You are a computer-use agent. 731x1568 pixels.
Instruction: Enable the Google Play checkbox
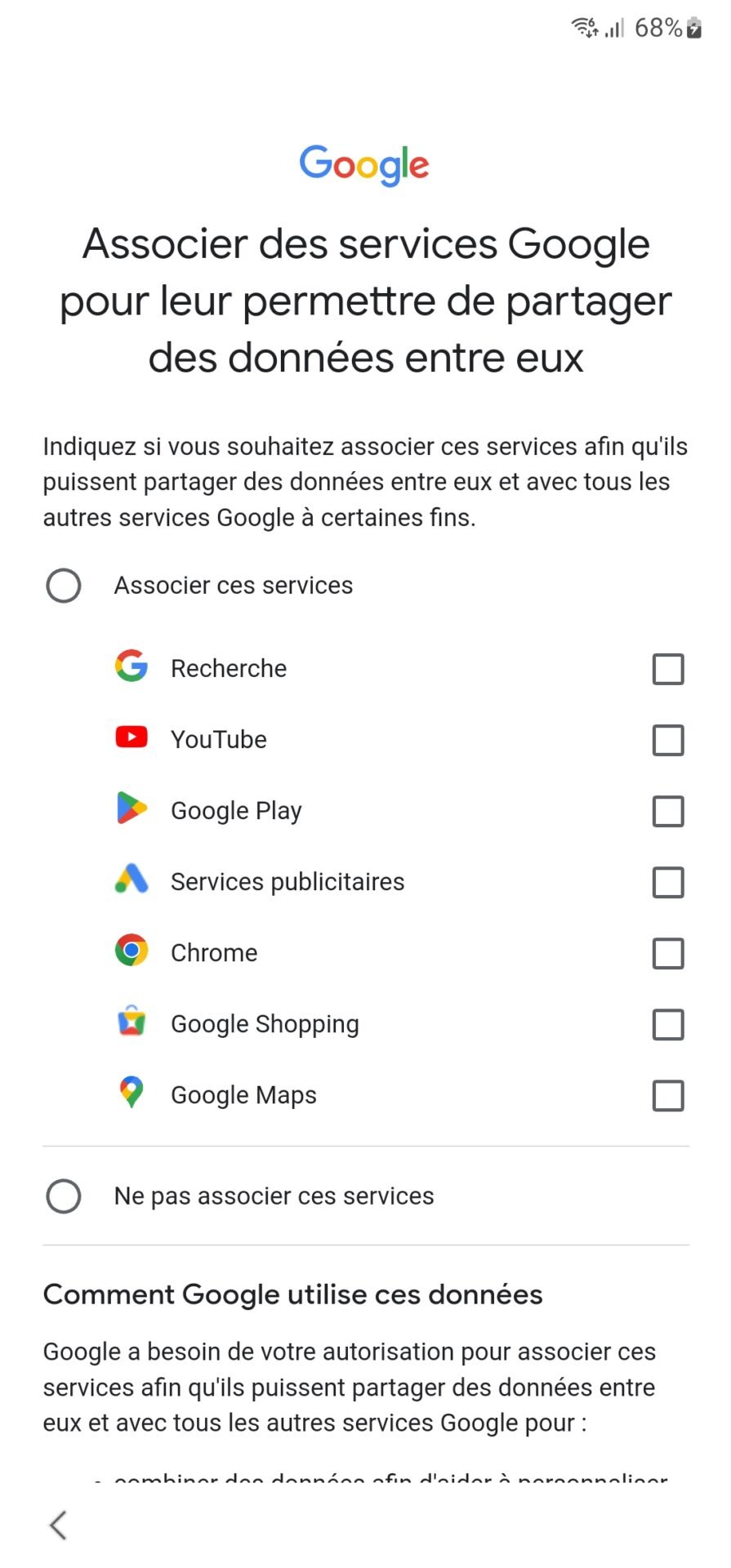[x=668, y=811]
